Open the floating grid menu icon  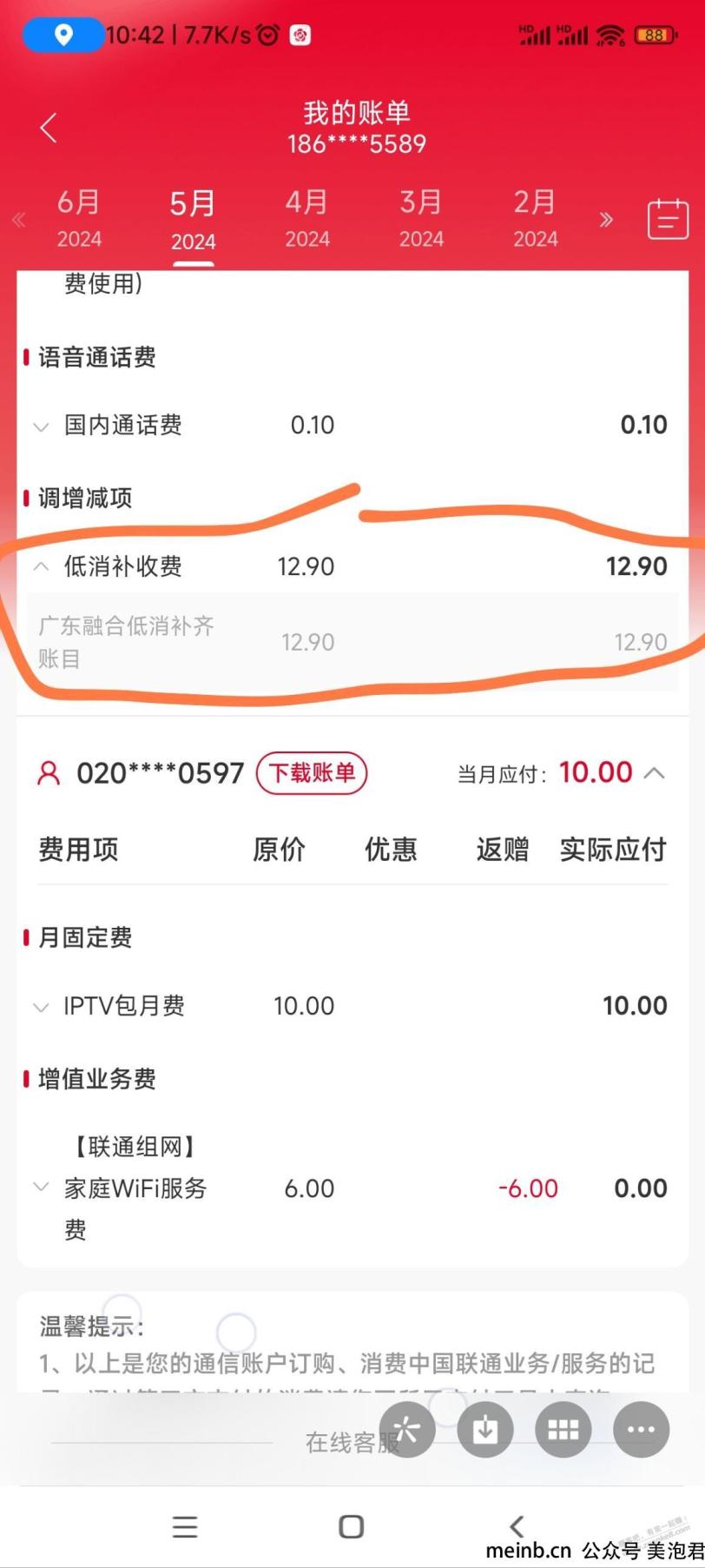(x=563, y=1429)
